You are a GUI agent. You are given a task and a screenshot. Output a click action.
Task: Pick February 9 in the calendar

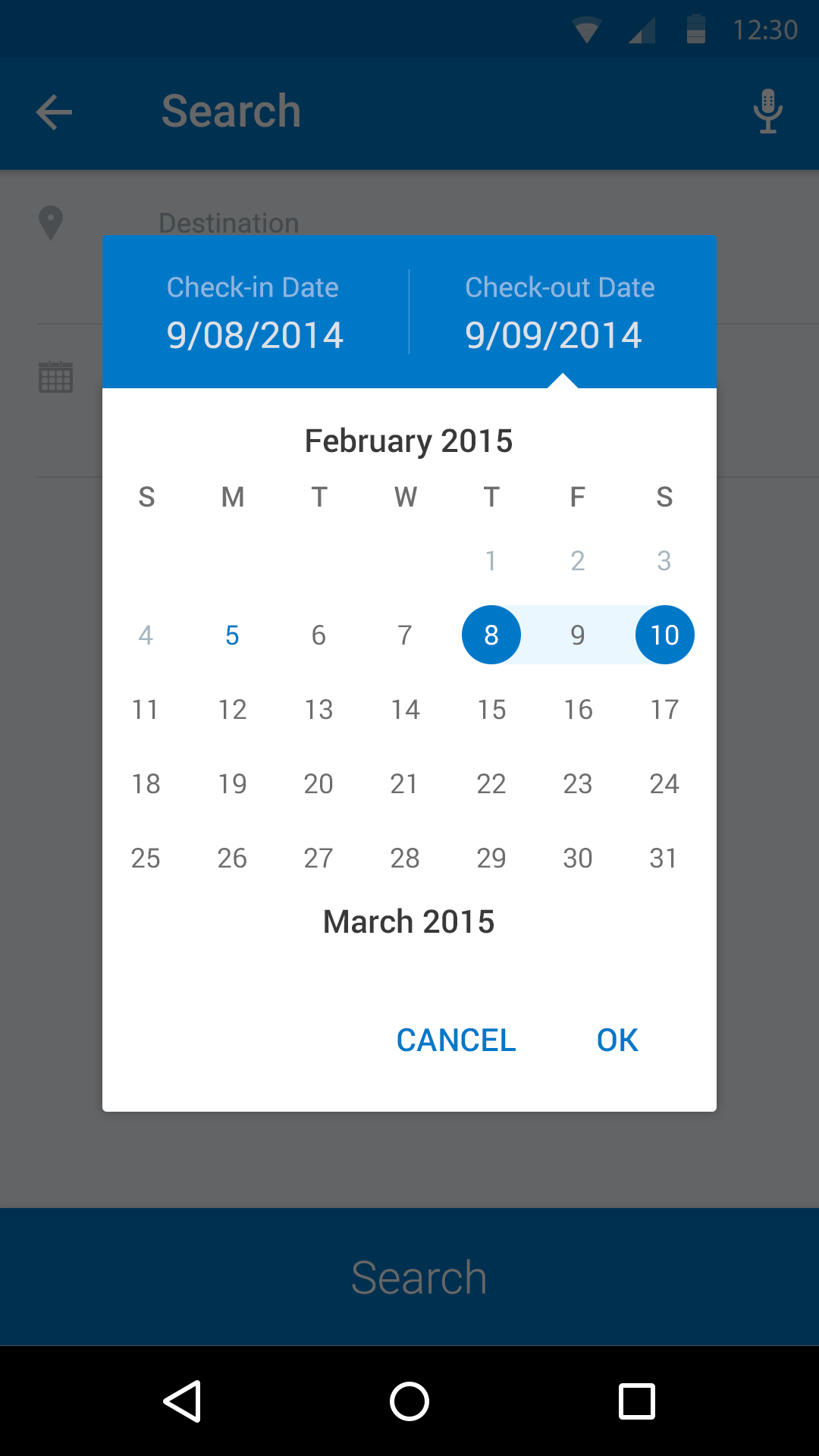pos(578,635)
